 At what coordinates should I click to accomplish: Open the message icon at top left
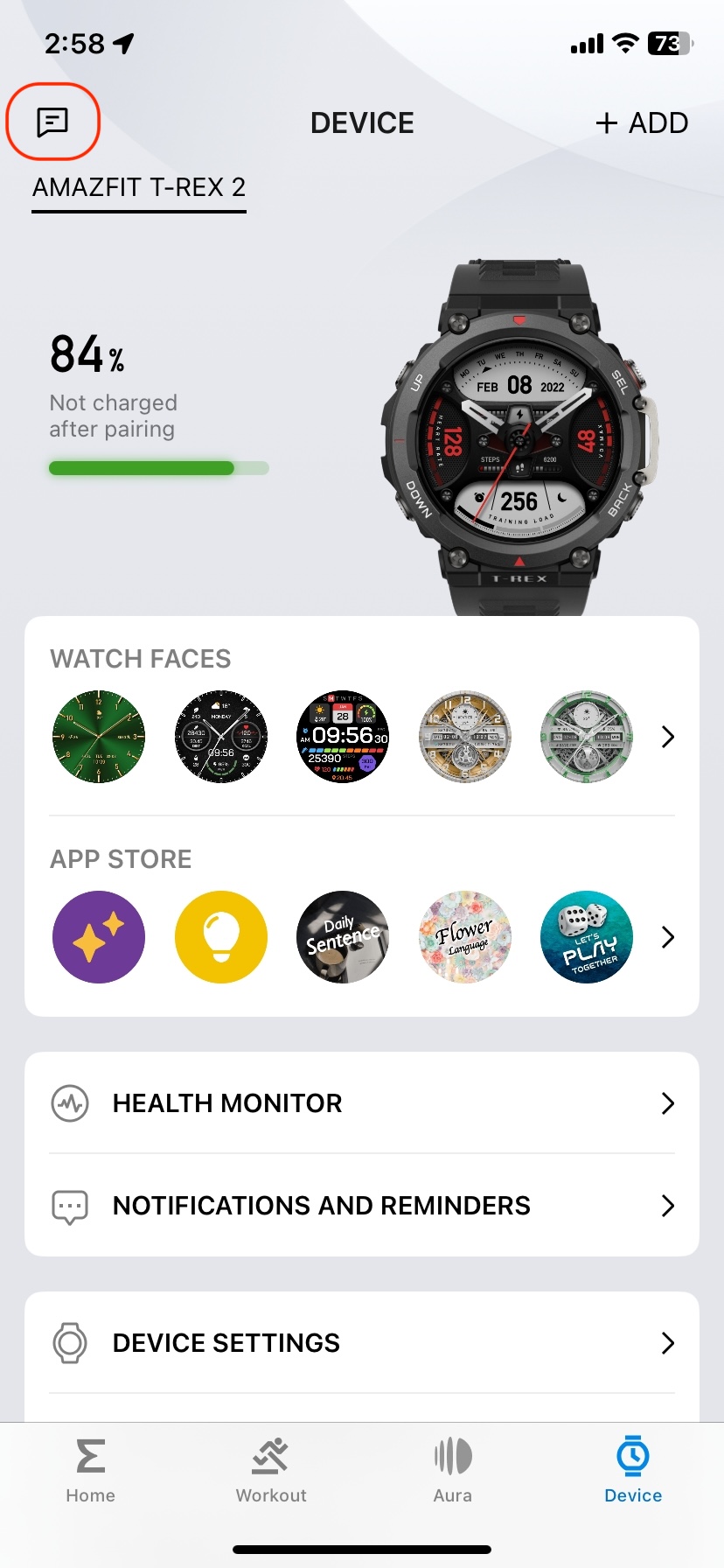pos(52,122)
